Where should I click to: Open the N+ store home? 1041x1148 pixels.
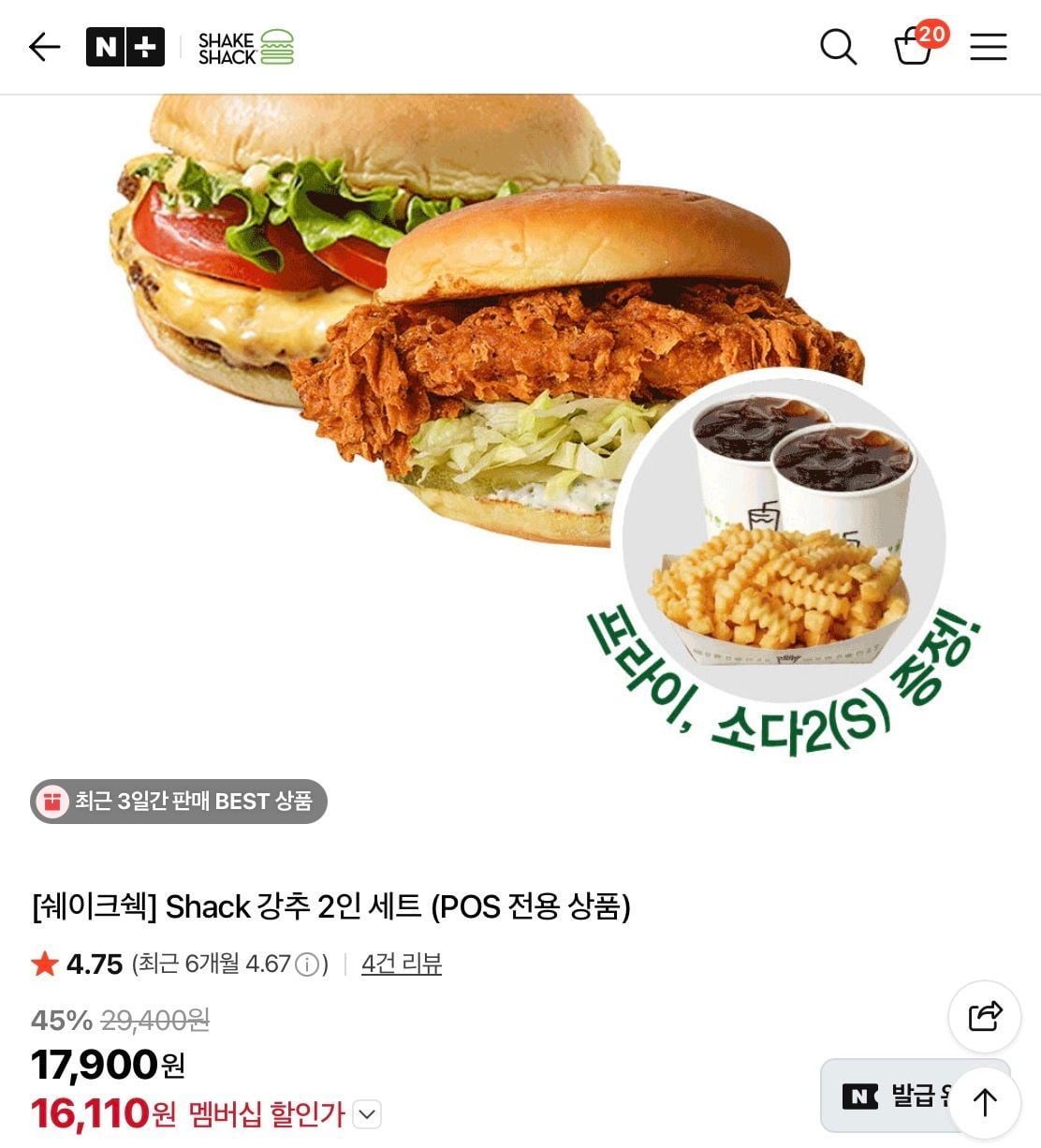coord(125,47)
